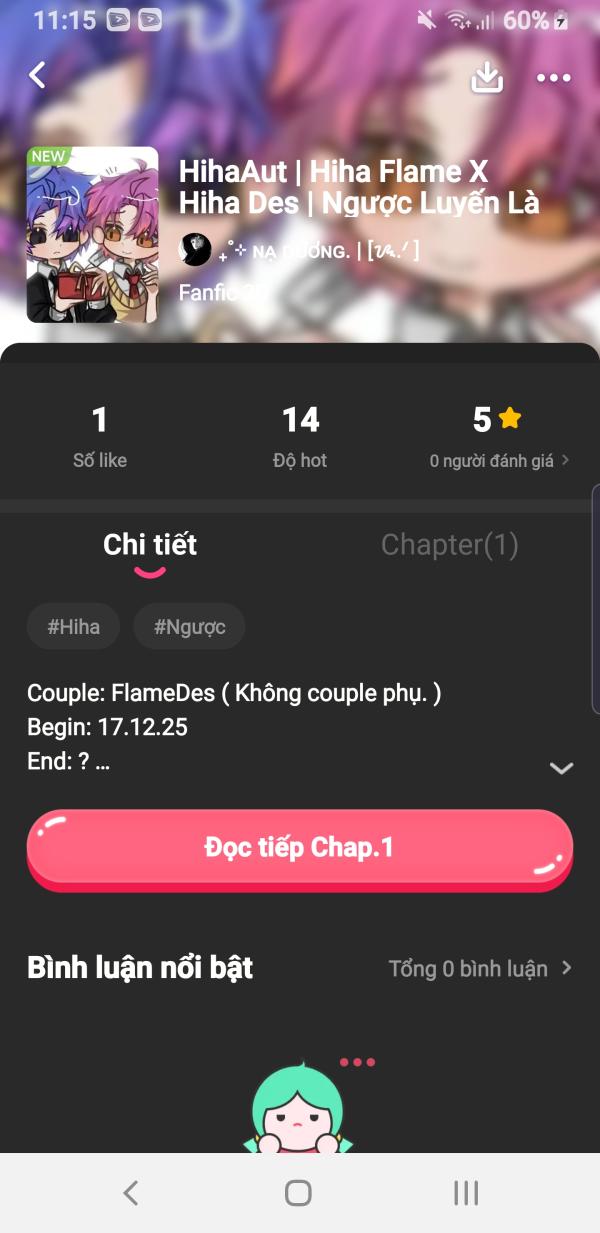The width and height of the screenshot is (600, 1233).
Task: Browse the #Ngược tag chip
Action: (189, 627)
